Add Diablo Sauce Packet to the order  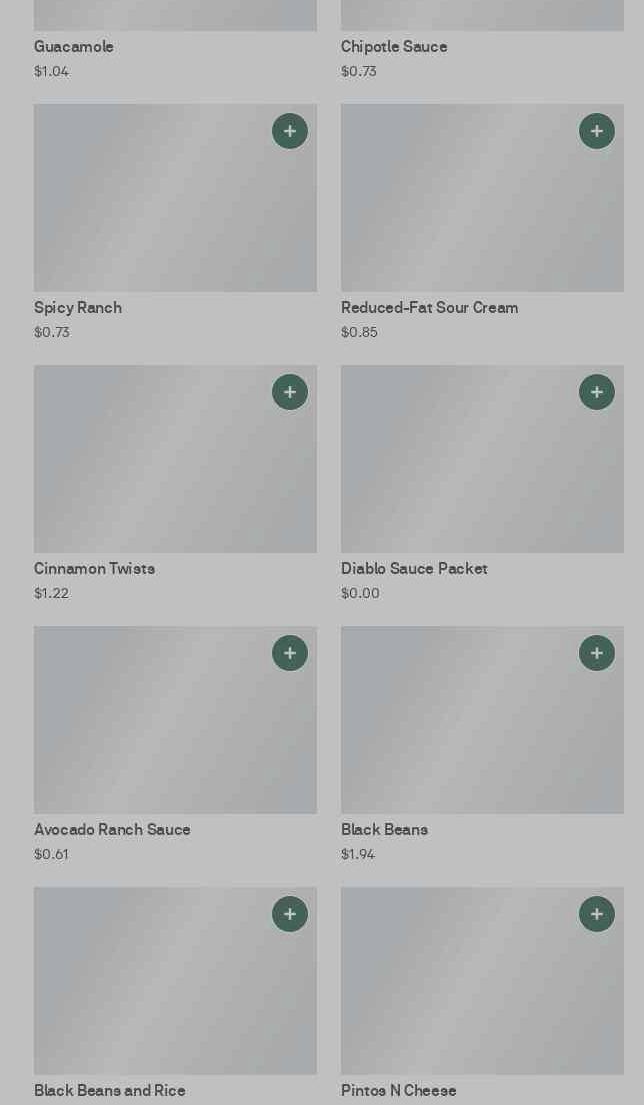tap(597, 392)
